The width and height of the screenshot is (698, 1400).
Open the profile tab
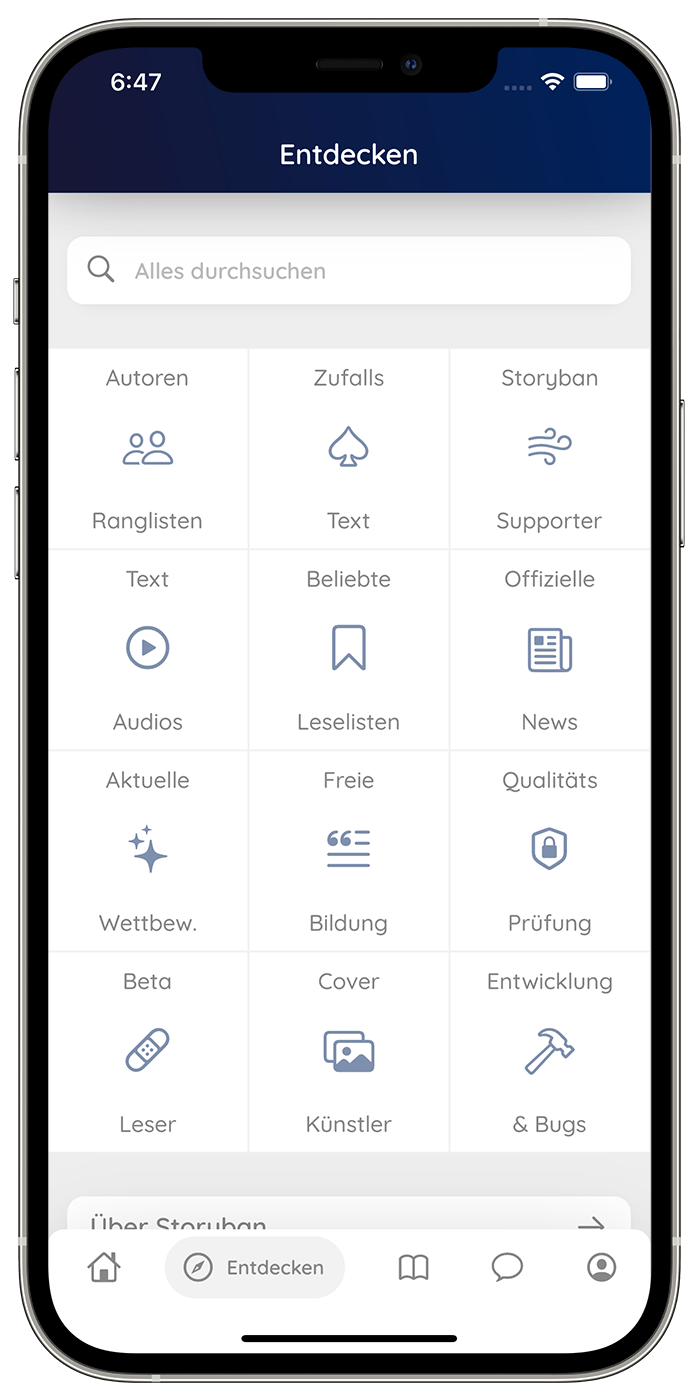point(601,1268)
